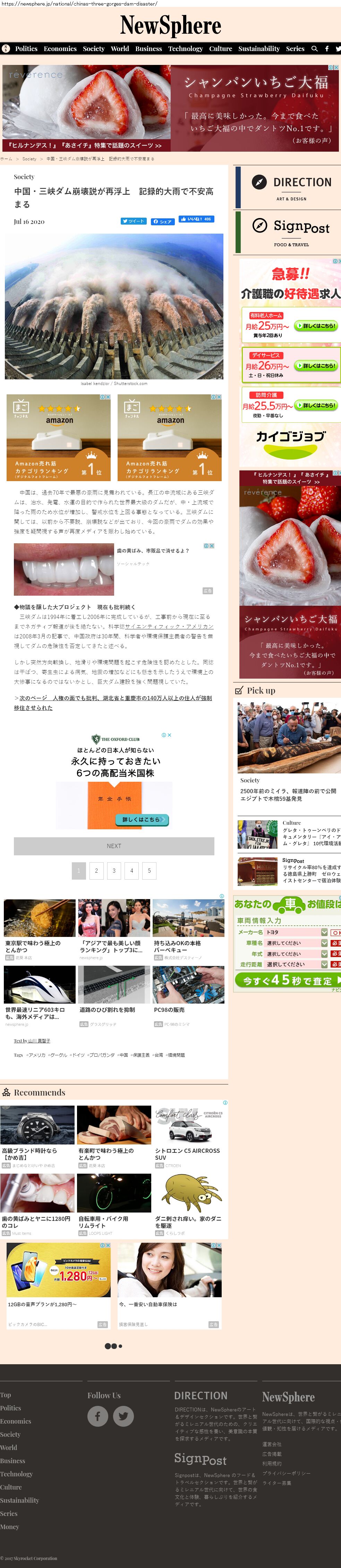The width and height of the screenshot is (341, 1568).
Task: Open the SignPost Food & Travel banner
Action: [288, 233]
